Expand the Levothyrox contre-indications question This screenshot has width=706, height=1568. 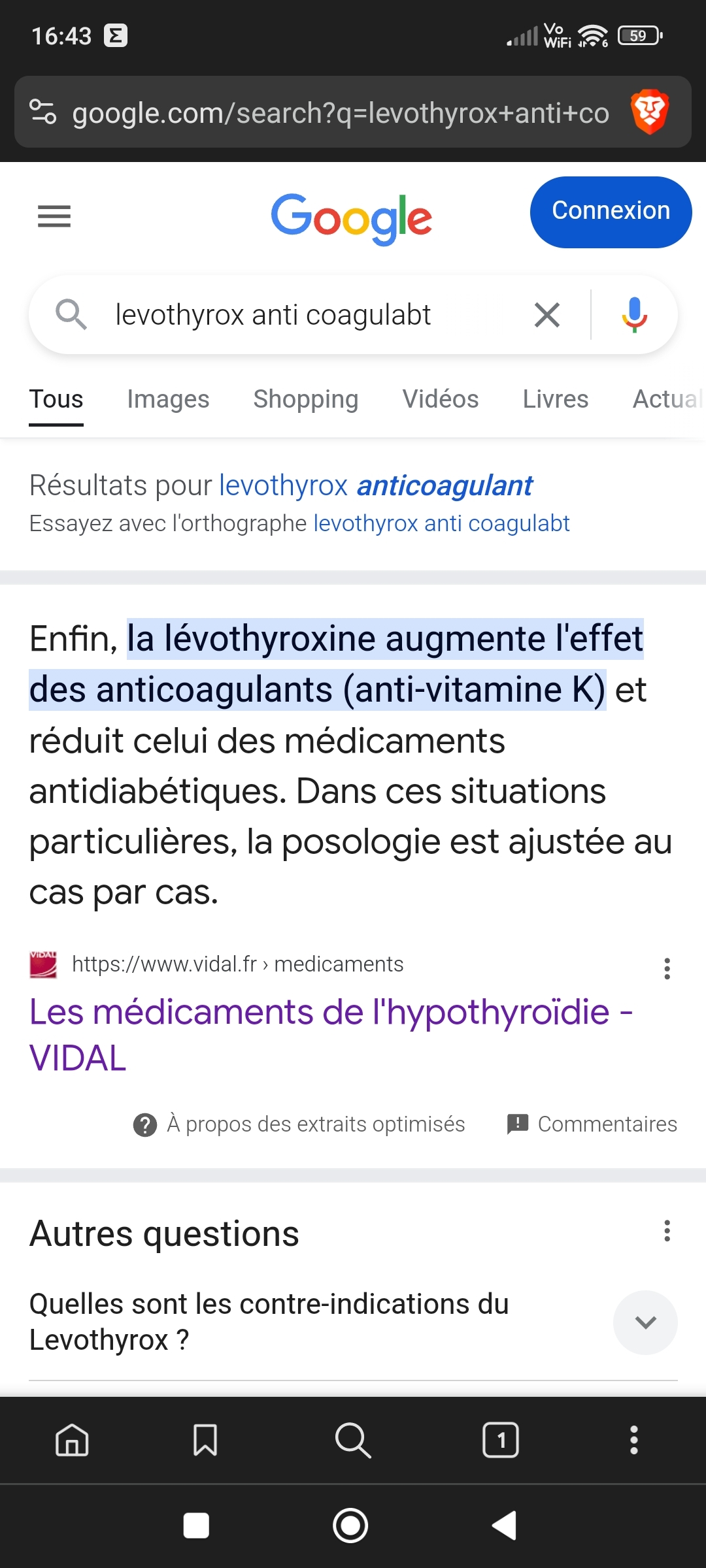coord(645,1322)
